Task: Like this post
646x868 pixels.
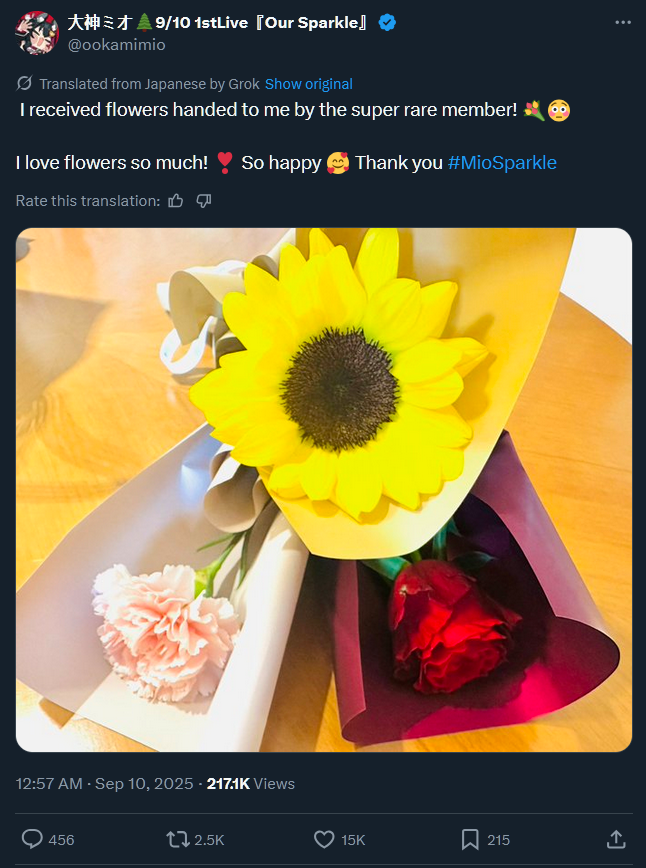Action: [x=324, y=839]
